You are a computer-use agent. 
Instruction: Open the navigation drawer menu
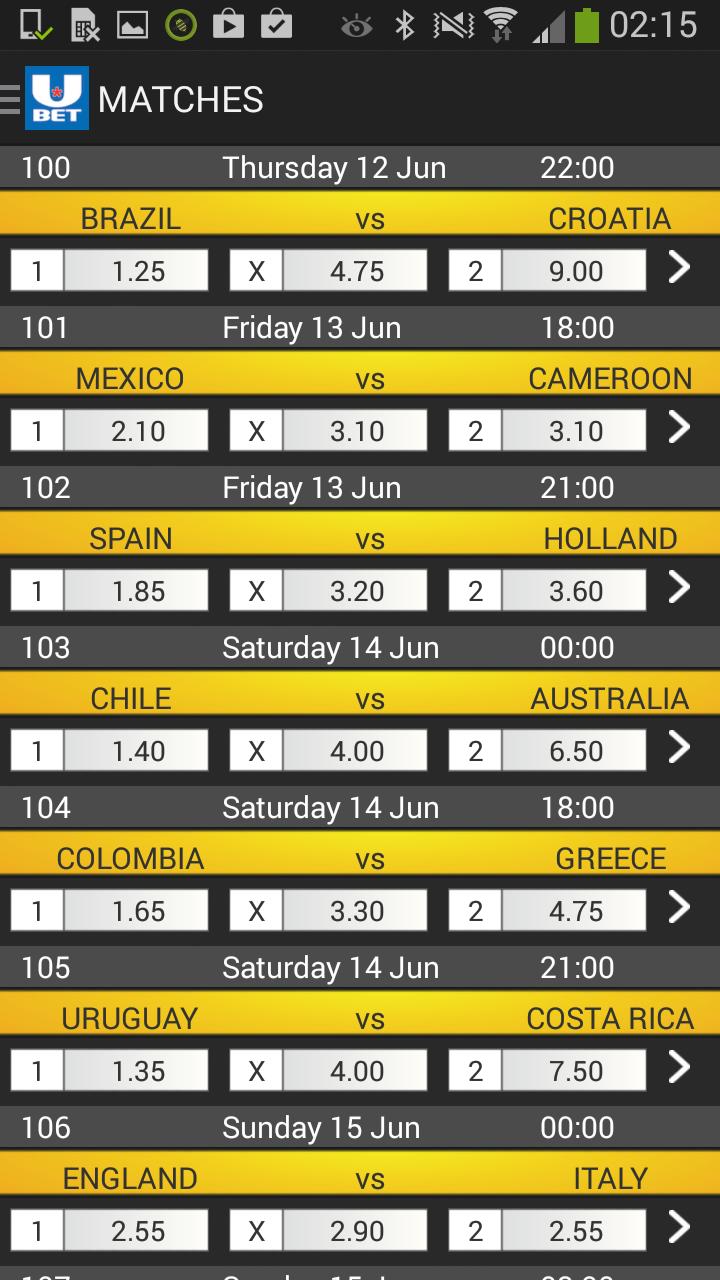point(10,97)
